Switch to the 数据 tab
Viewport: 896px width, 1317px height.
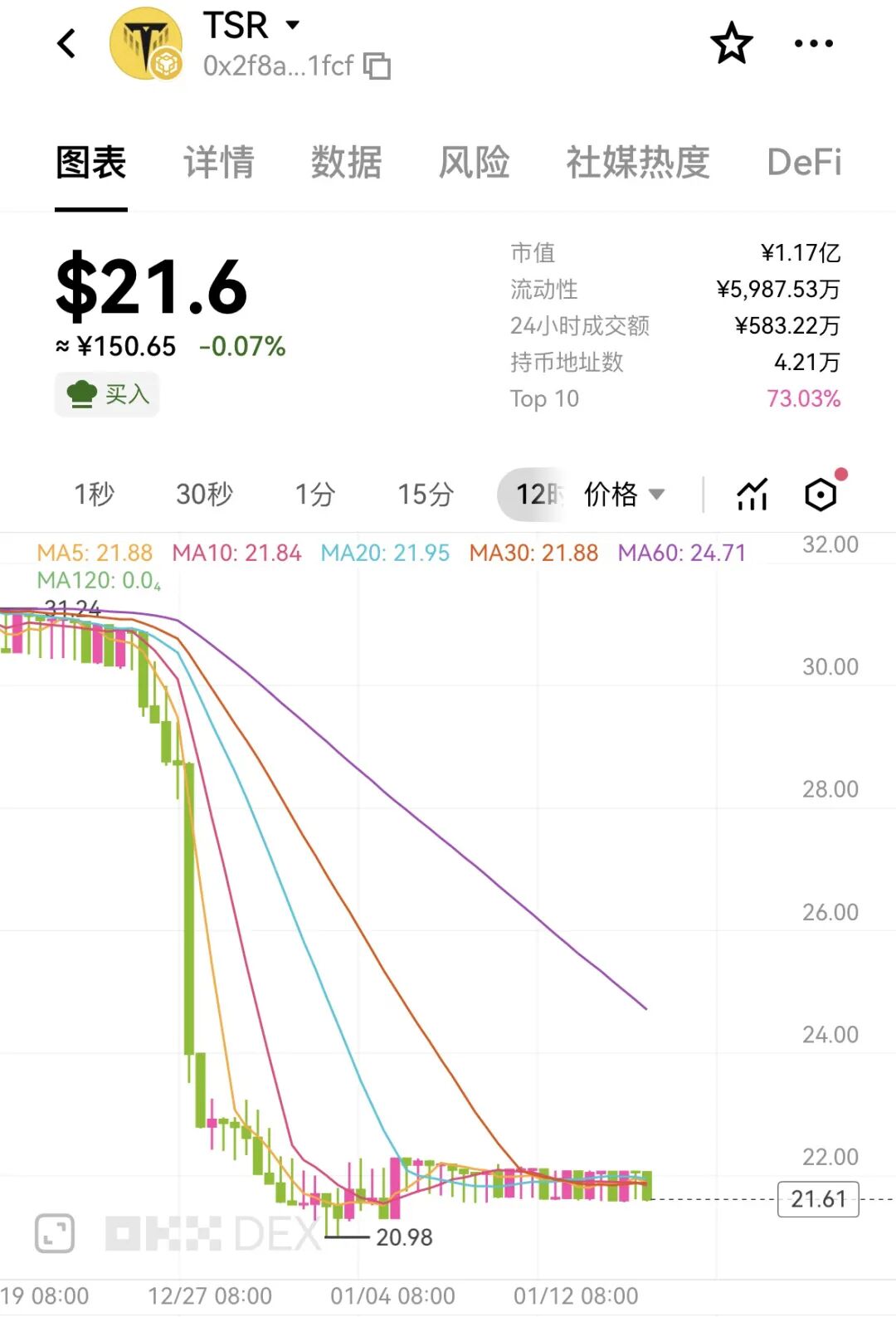pyautogui.click(x=346, y=162)
